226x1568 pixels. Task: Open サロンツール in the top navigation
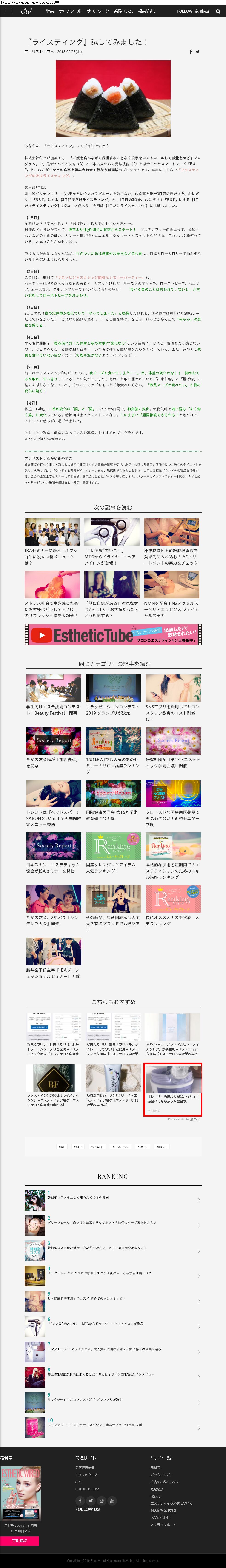click(x=70, y=11)
